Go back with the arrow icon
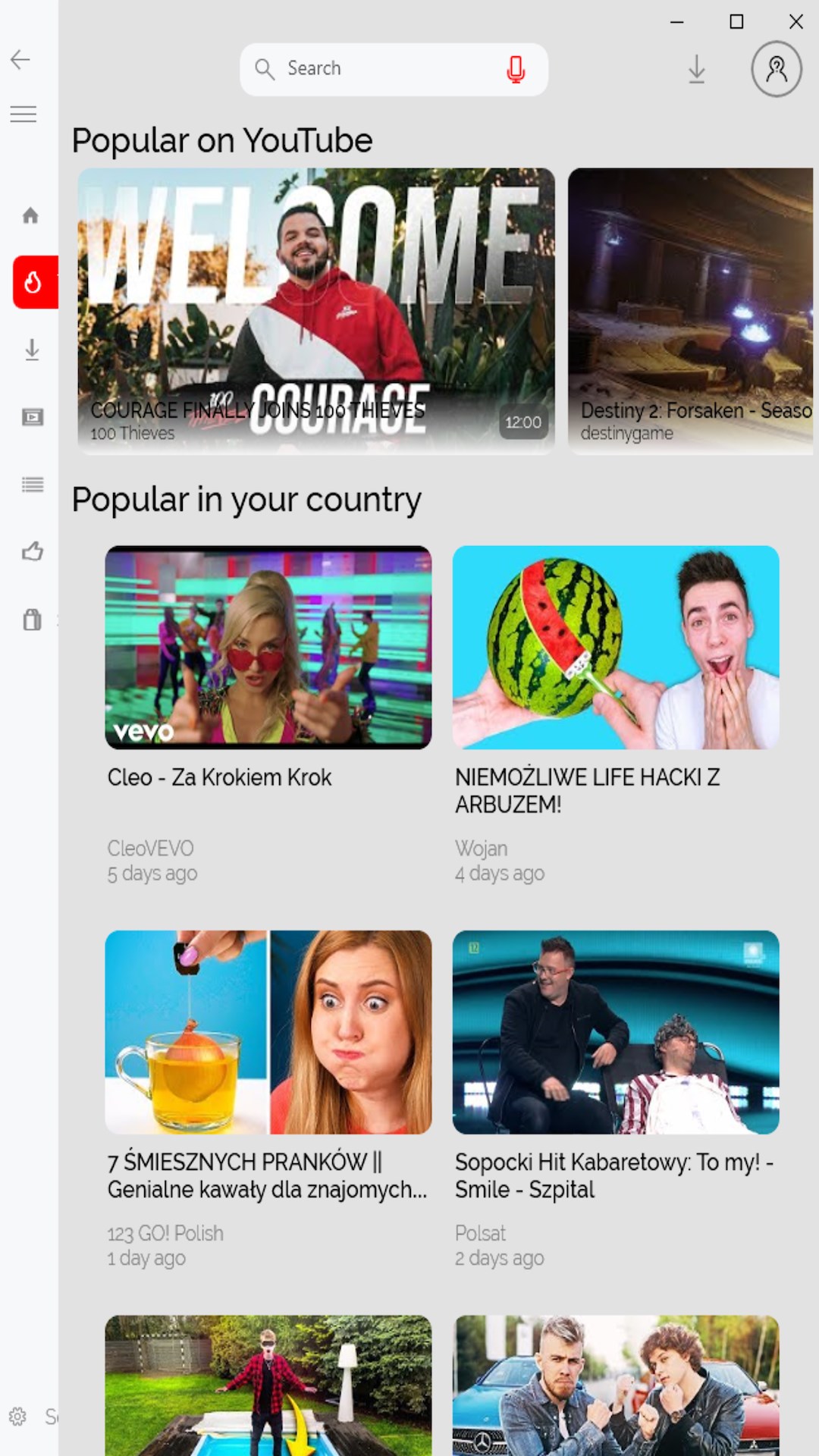Screen dimensions: 819x1456 [20, 59]
